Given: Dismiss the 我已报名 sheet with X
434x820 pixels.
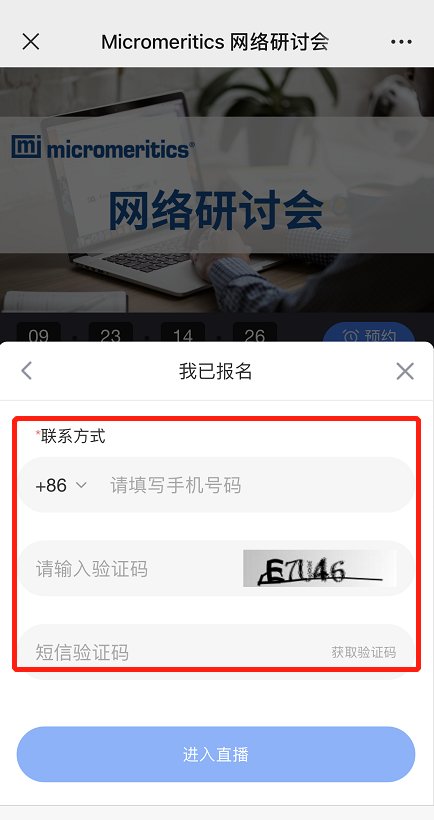Looking at the screenshot, I should [x=405, y=371].
